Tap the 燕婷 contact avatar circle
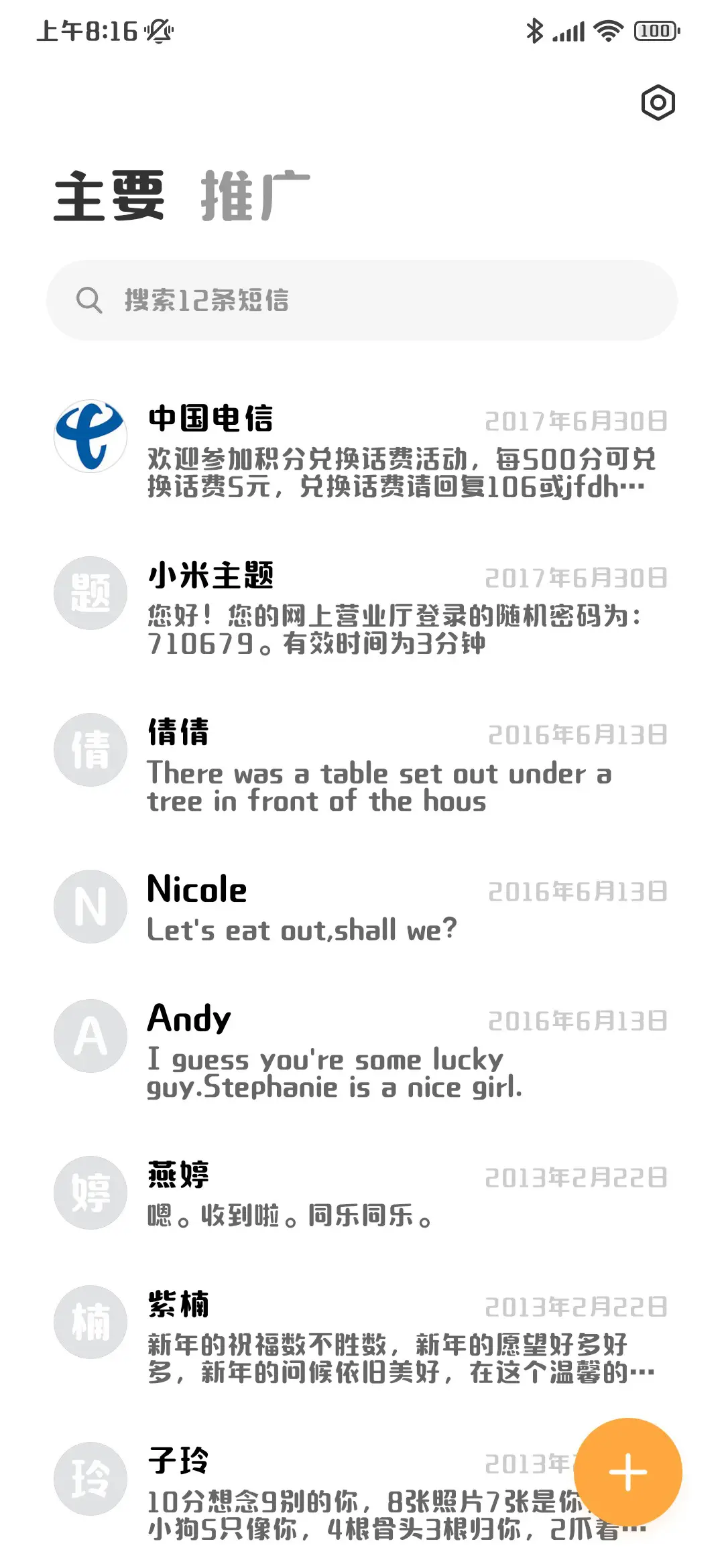724x1568 pixels. [90, 1193]
